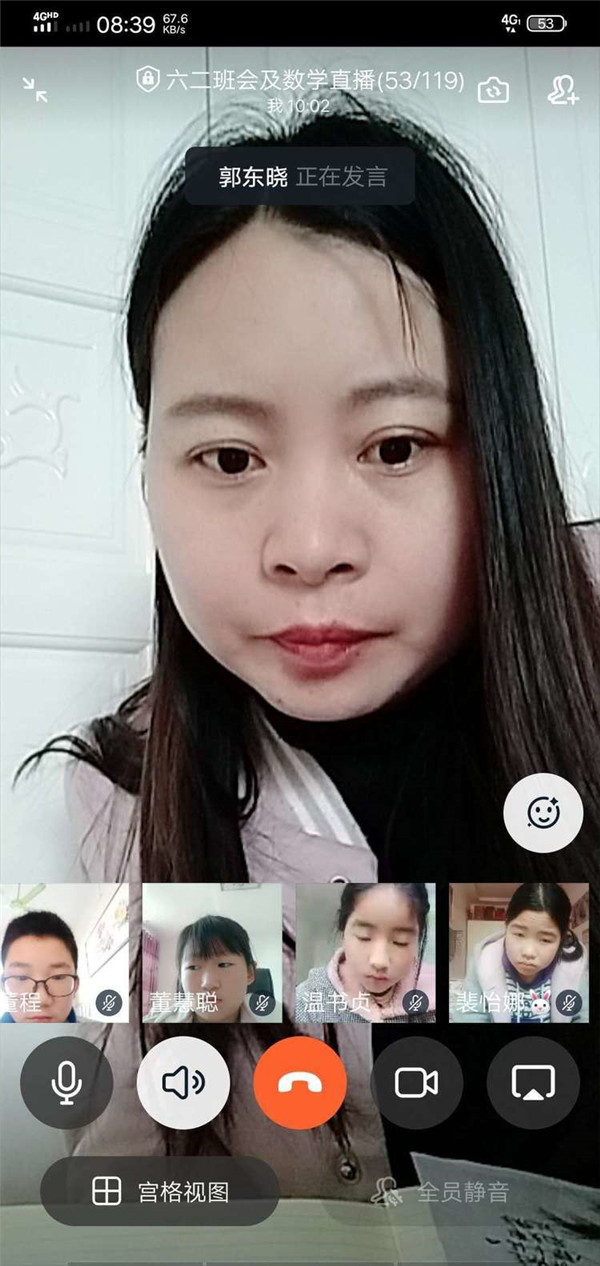
Task: Minimize the video call window
Action: tap(36, 91)
